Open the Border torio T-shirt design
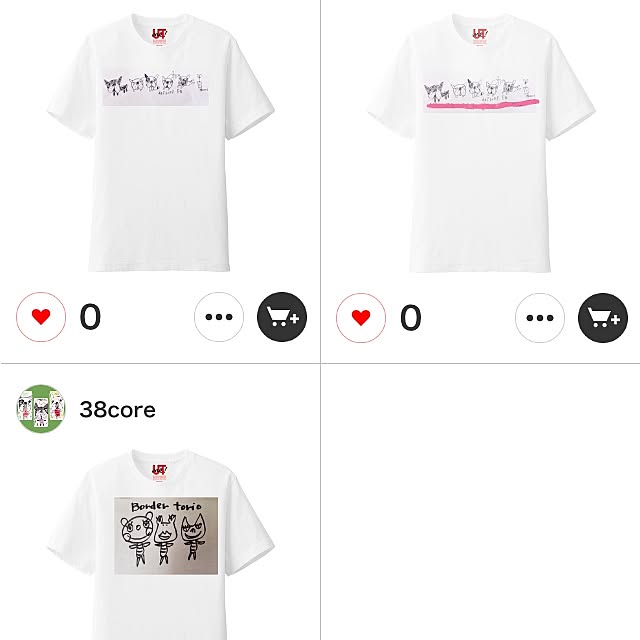 (160, 545)
